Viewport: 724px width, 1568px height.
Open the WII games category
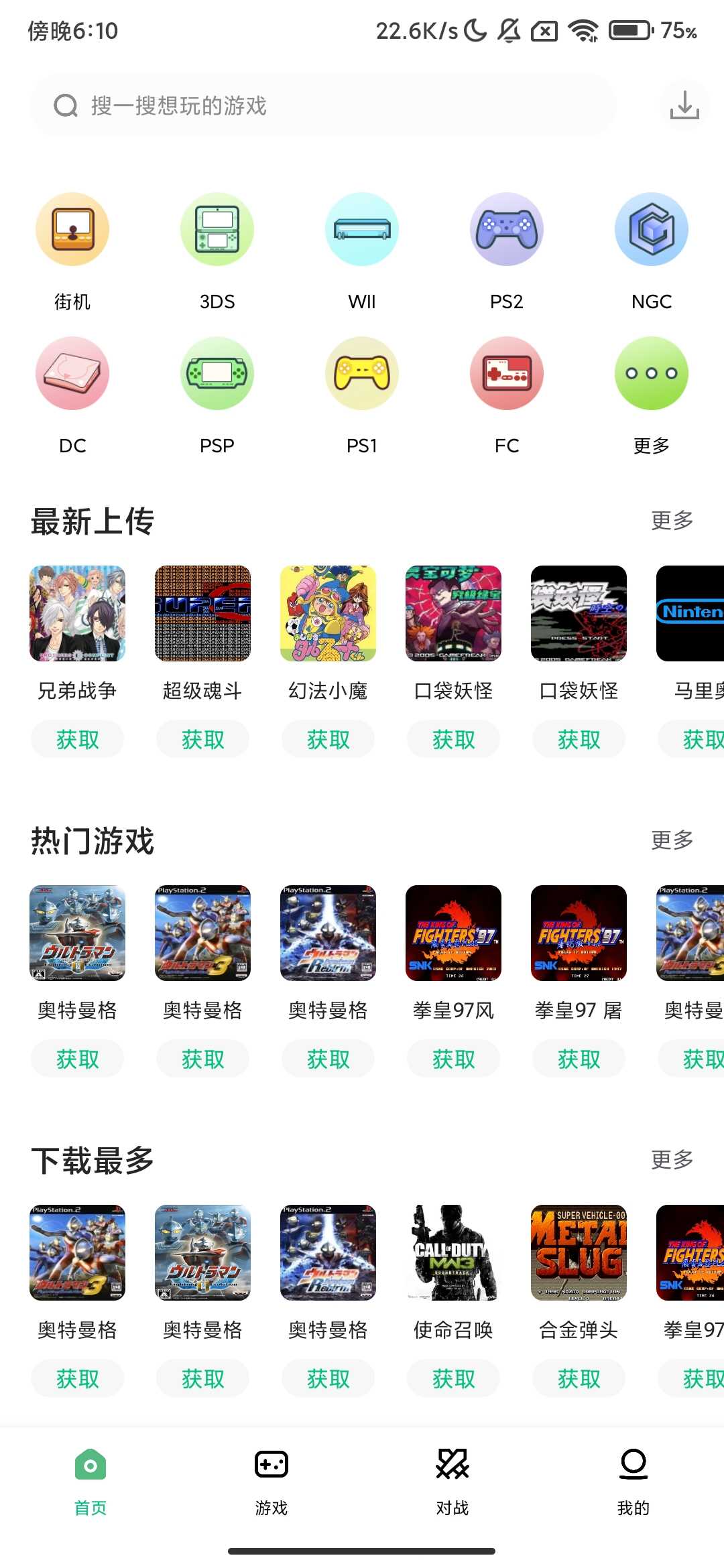click(x=362, y=228)
